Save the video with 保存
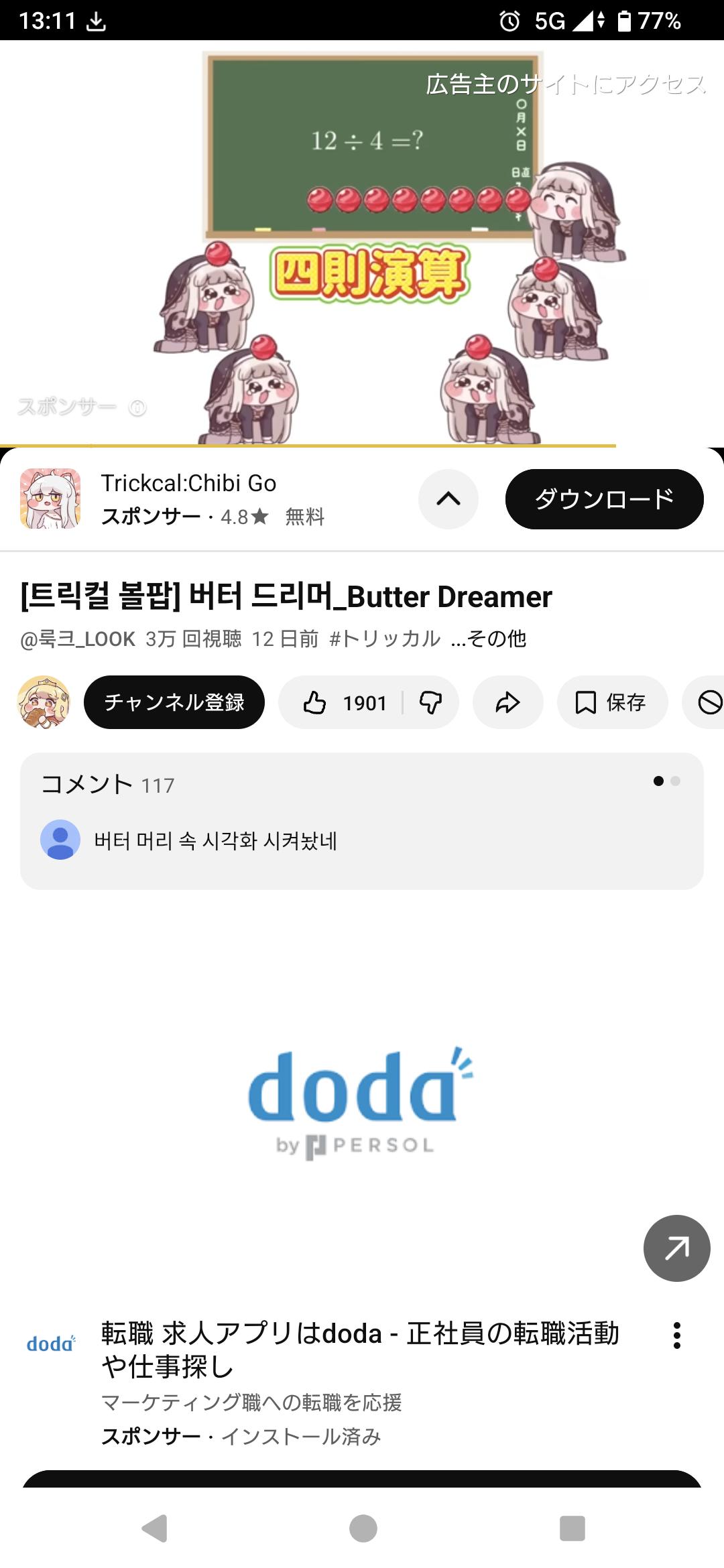The height and width of the screenshot is (1568, 724). 611,702
